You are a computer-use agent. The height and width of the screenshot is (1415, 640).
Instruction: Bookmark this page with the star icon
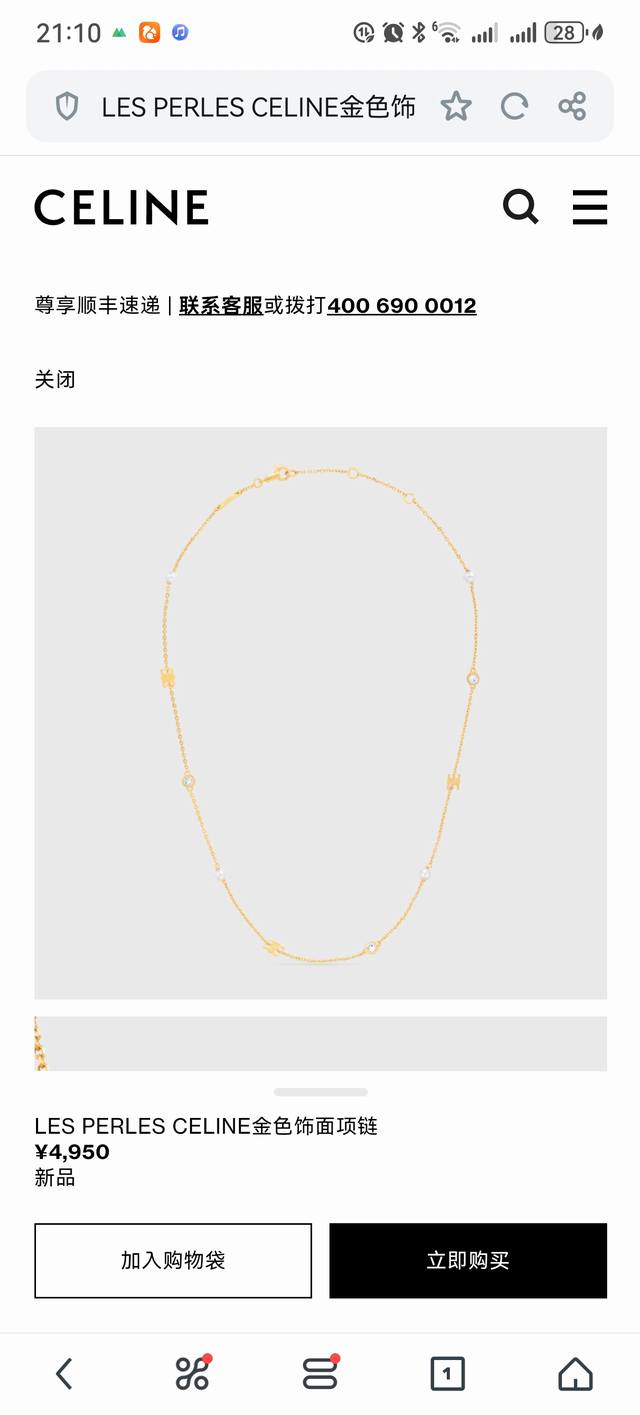tap(456, 106)
